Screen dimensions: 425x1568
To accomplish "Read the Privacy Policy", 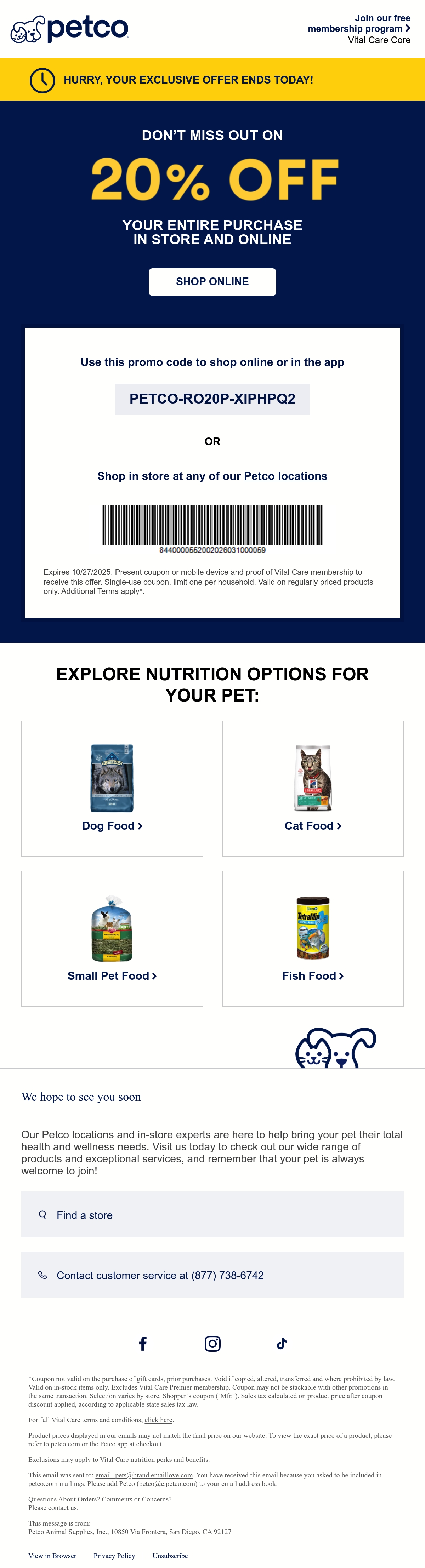I will (114, 1555).
